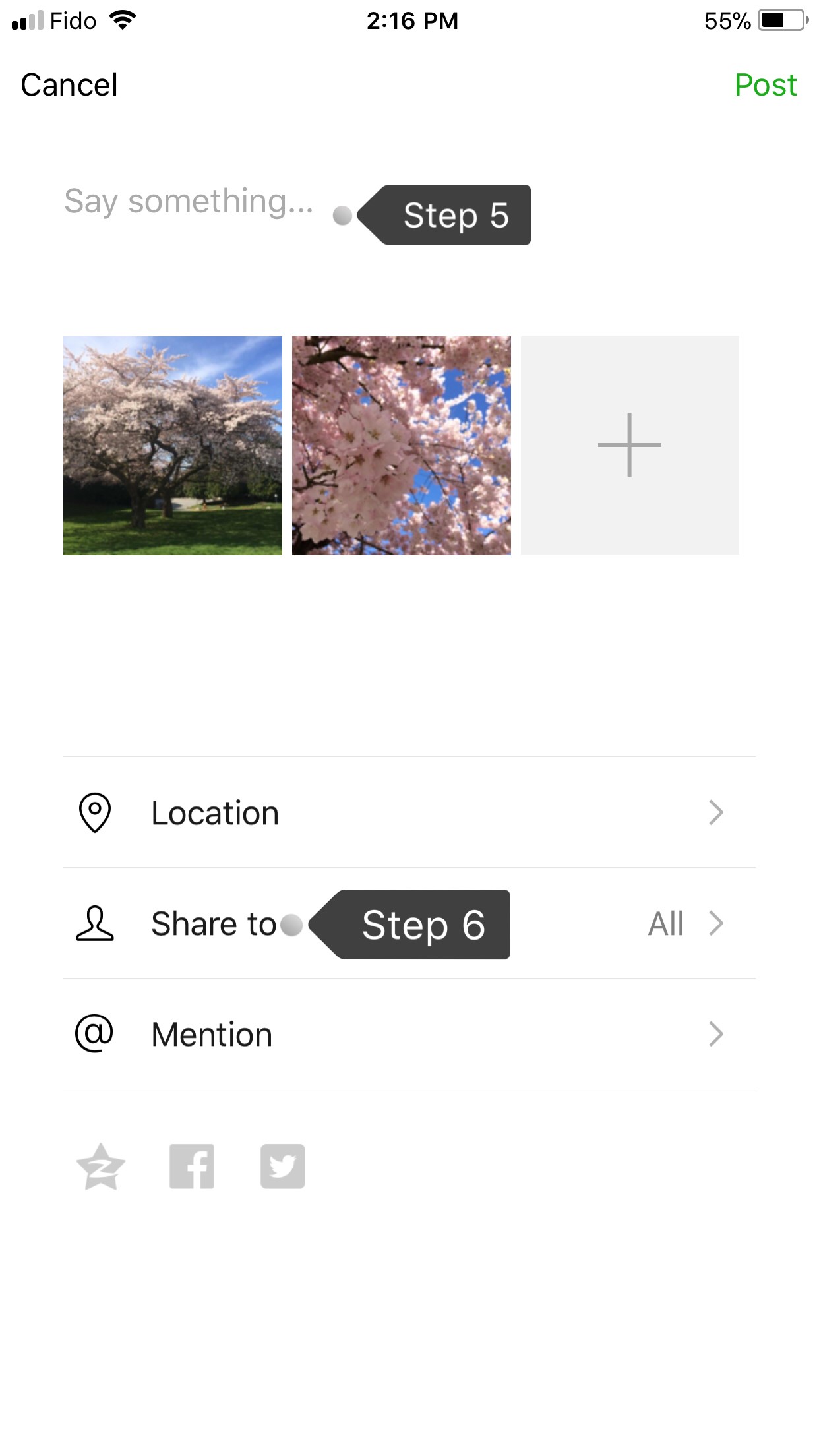Image resolution: width=819 pixels, height=1456 pixels.
Task: Enable sharing to Twitter
Action: [x=283, y=1167]
